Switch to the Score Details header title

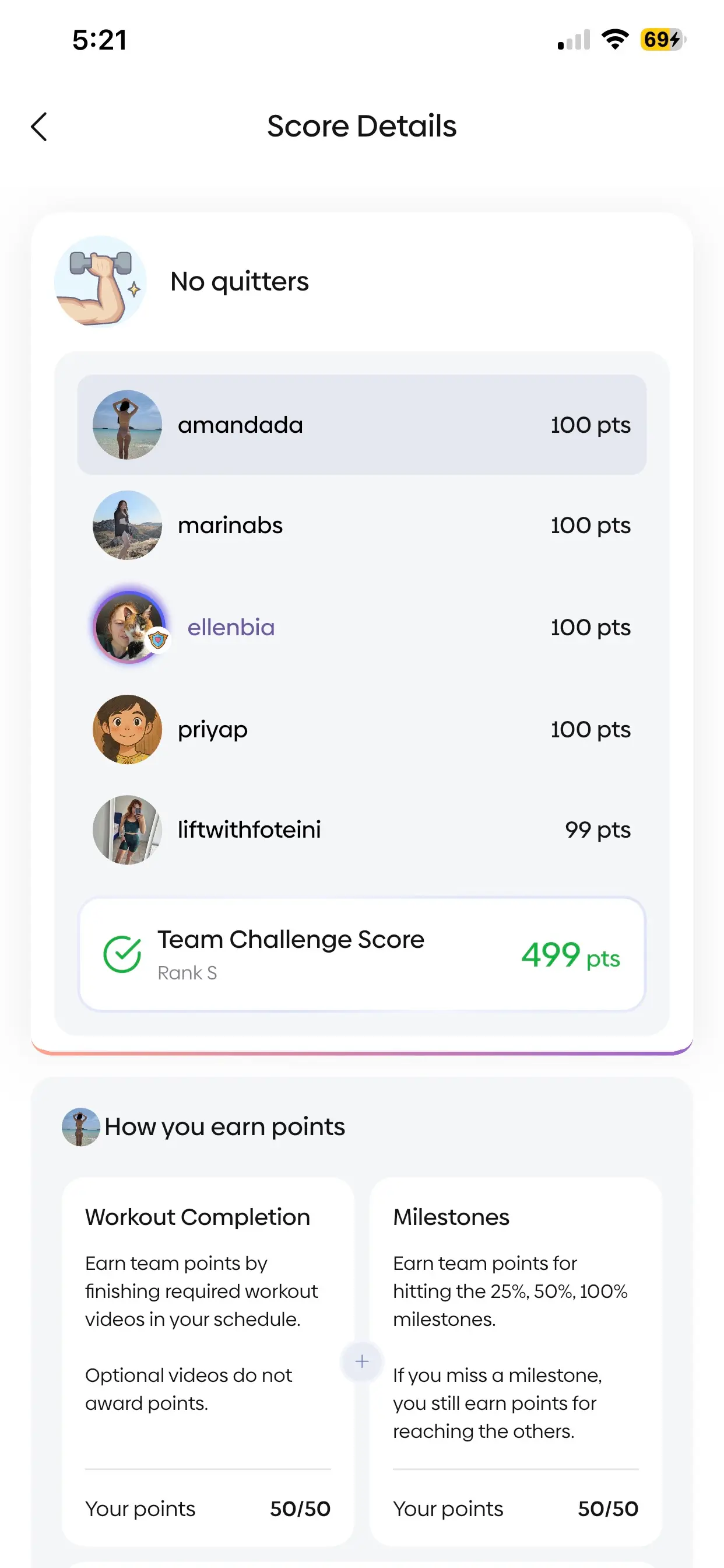tap(361, 126)
